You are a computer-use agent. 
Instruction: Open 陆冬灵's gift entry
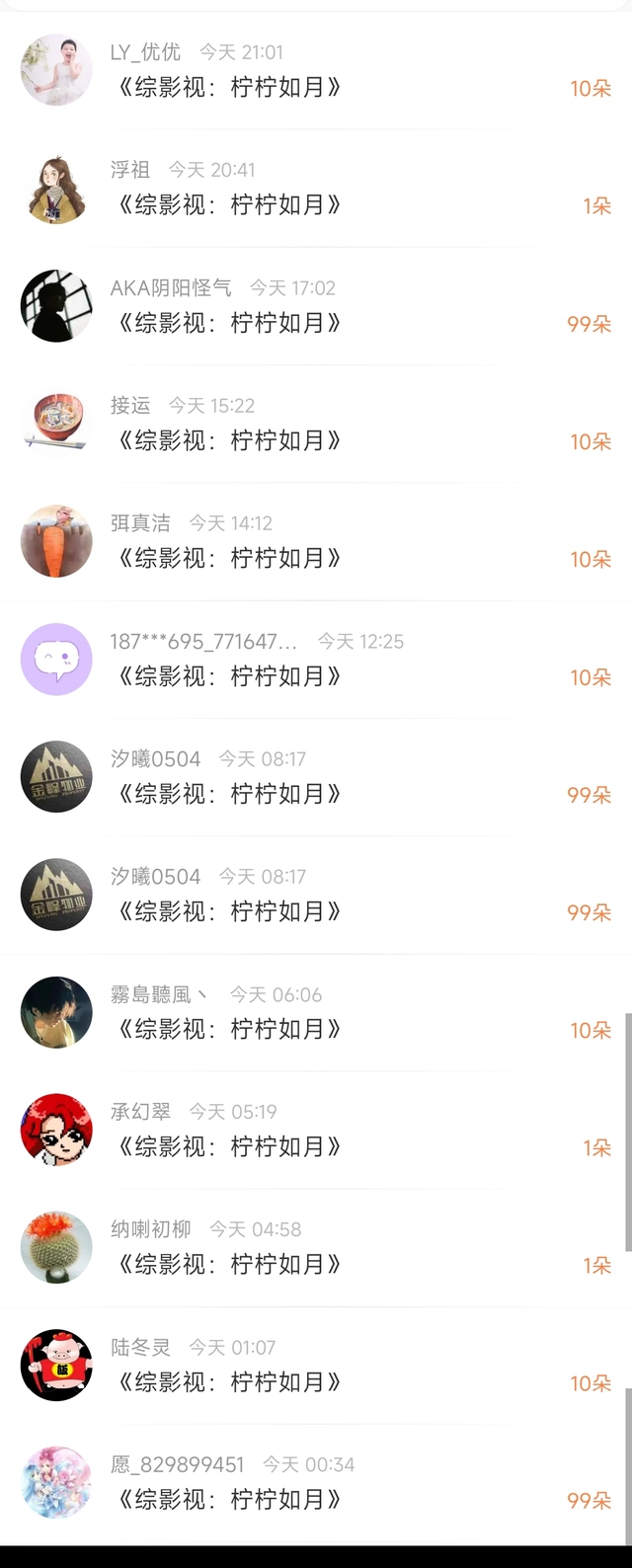tap(316, 1366)
